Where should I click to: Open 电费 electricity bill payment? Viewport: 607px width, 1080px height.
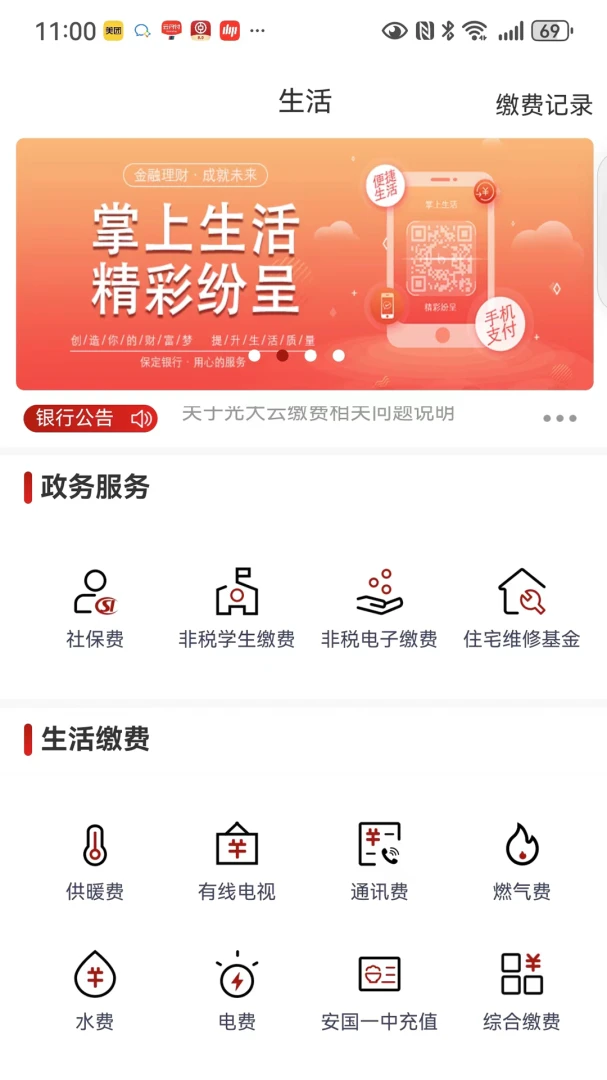[237, 991]
